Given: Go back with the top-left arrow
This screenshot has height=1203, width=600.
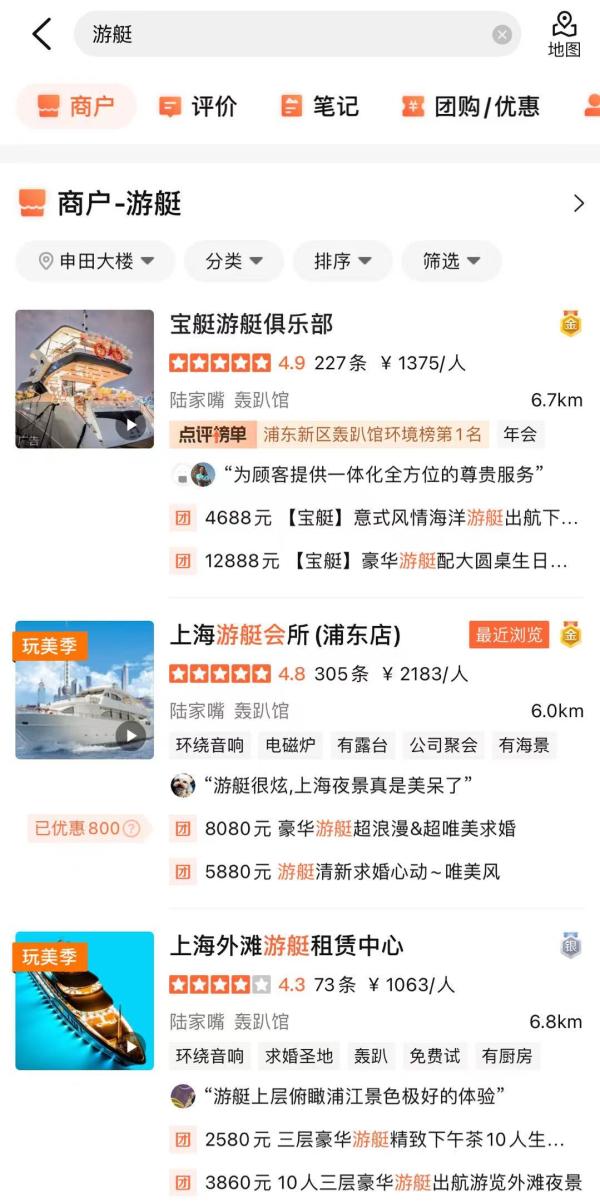Looking at the screenshot, I should click(41, 34).
